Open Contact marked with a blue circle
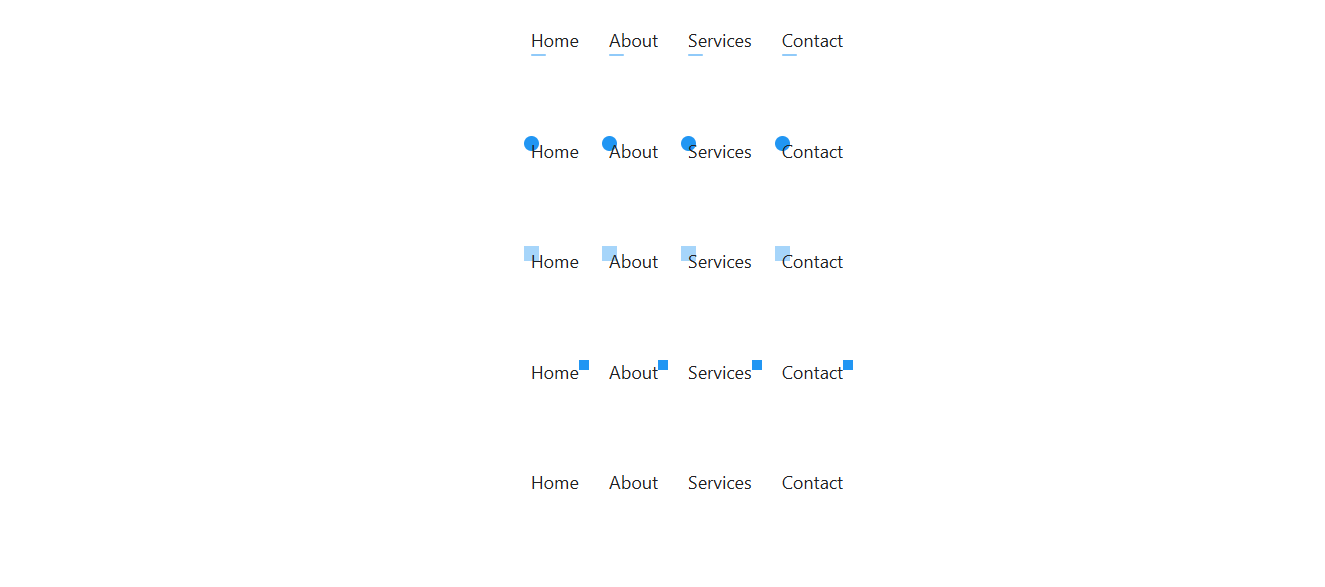This screenshot has height=587, width=1325. [812, 152]
